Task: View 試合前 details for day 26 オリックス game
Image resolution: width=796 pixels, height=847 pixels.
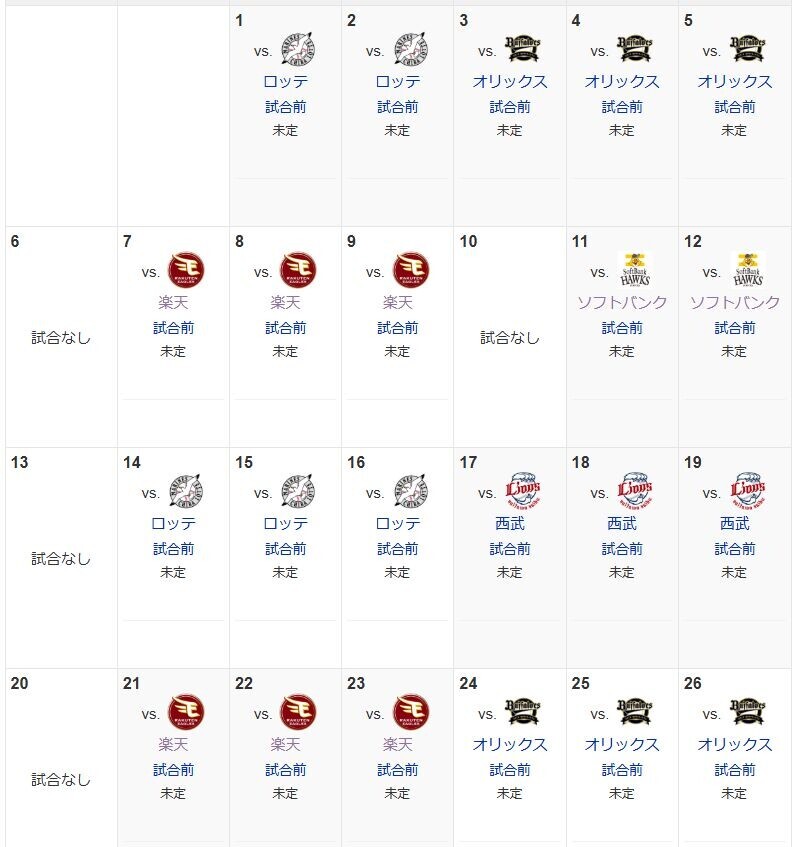Action: click(x=734, y=770)
